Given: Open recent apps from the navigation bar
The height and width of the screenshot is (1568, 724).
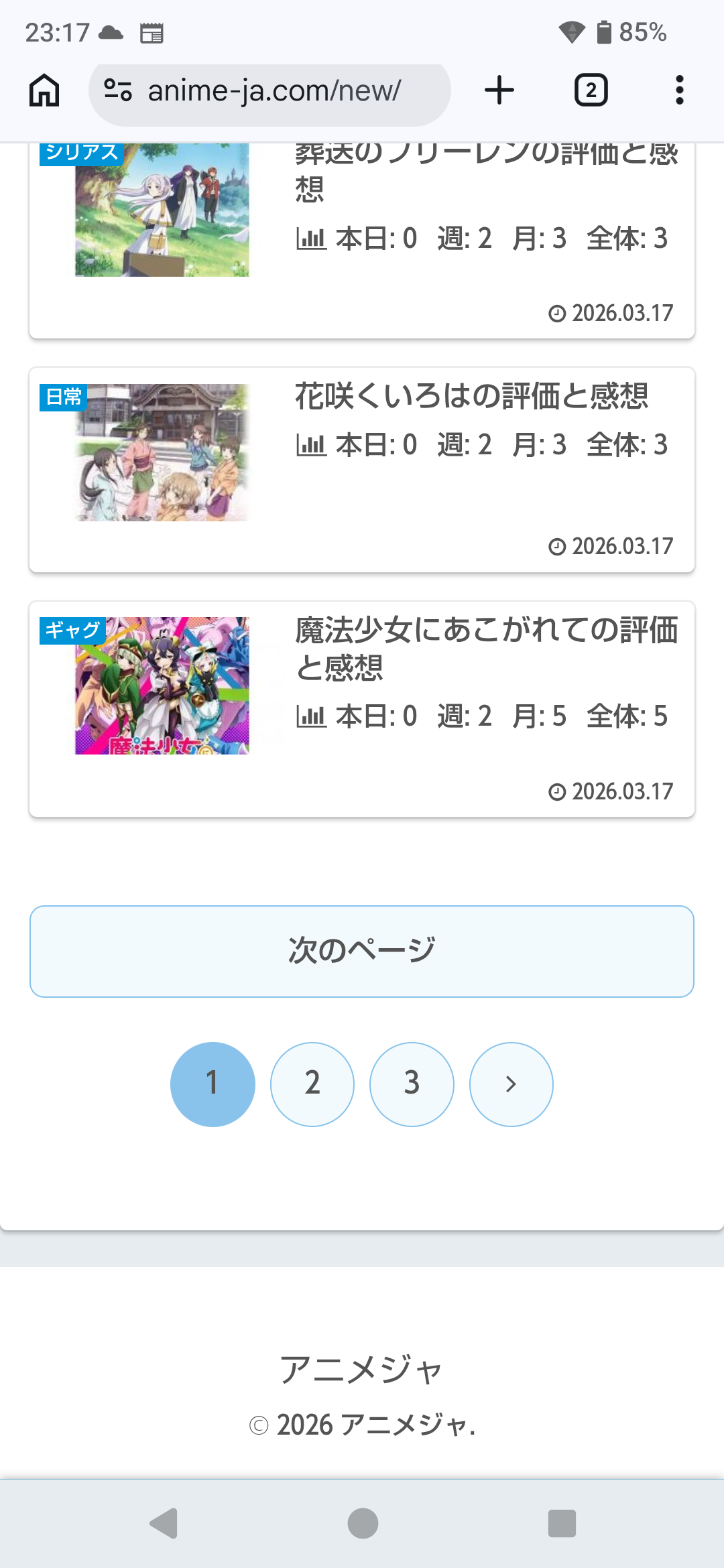Looking at the screenshot, I should pos(562,1523).
